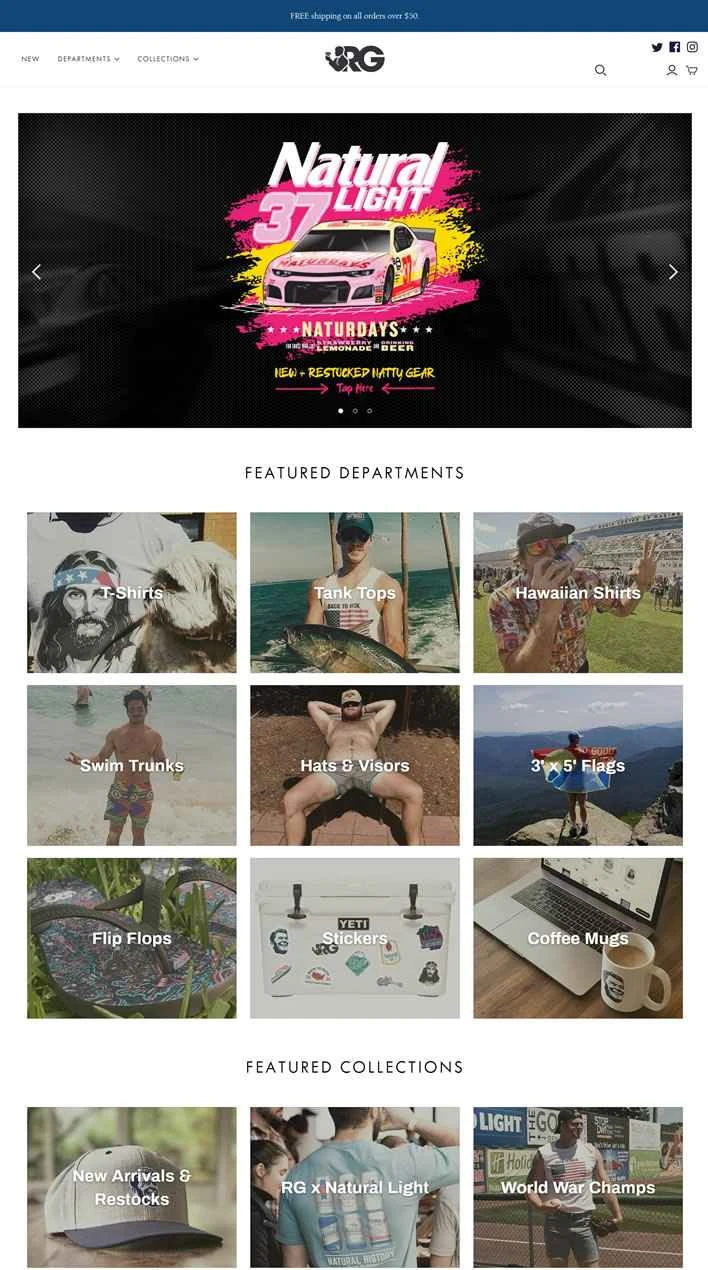
Task: Visit the Instagram page icon
Action: tap(692, 47)
